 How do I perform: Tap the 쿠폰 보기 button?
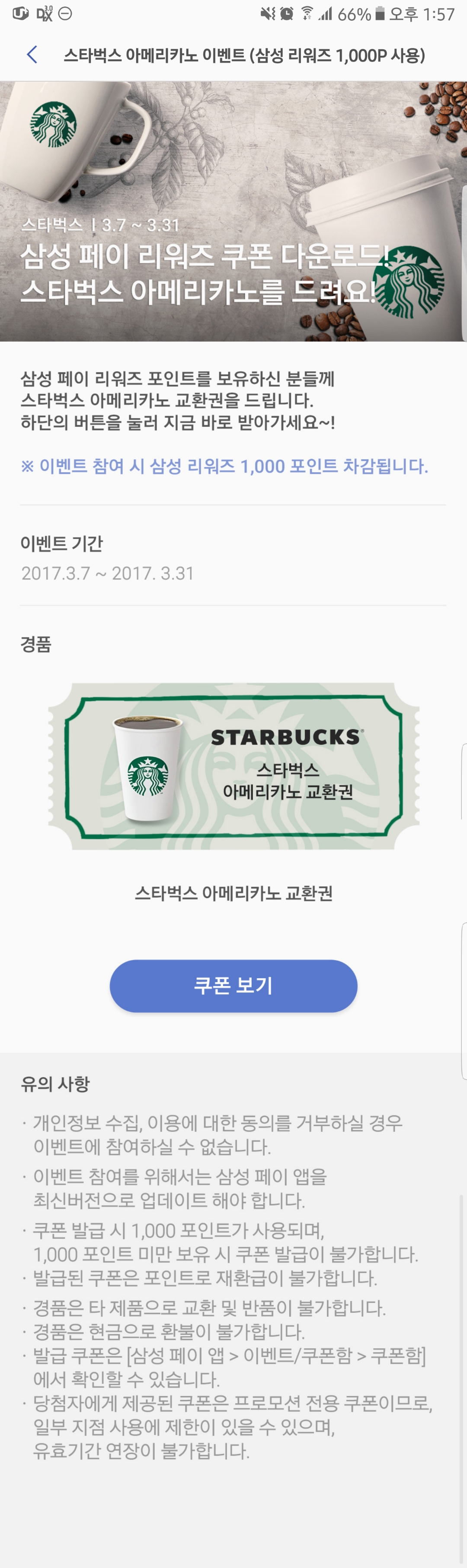[233, 986]
